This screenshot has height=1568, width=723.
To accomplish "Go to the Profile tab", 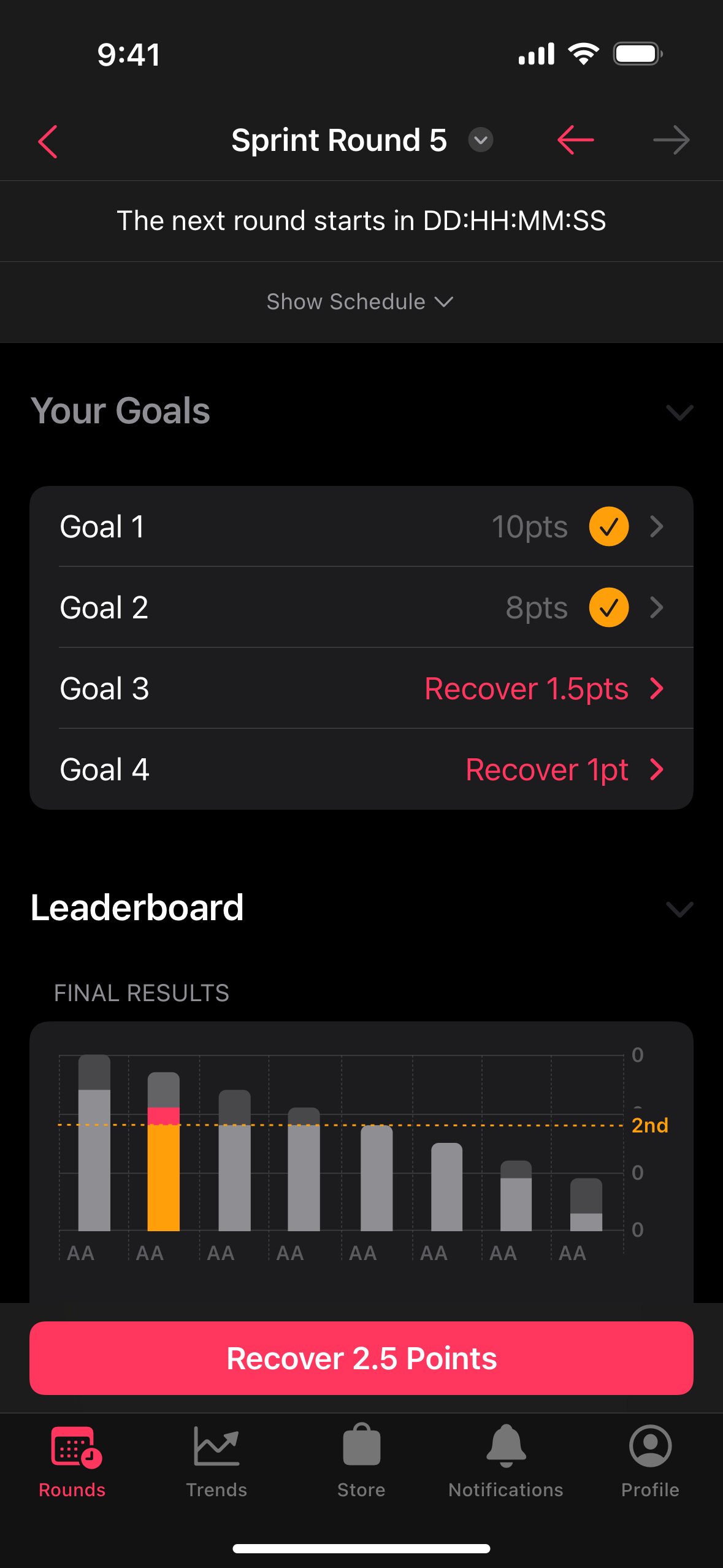I will coord(650,1461).
